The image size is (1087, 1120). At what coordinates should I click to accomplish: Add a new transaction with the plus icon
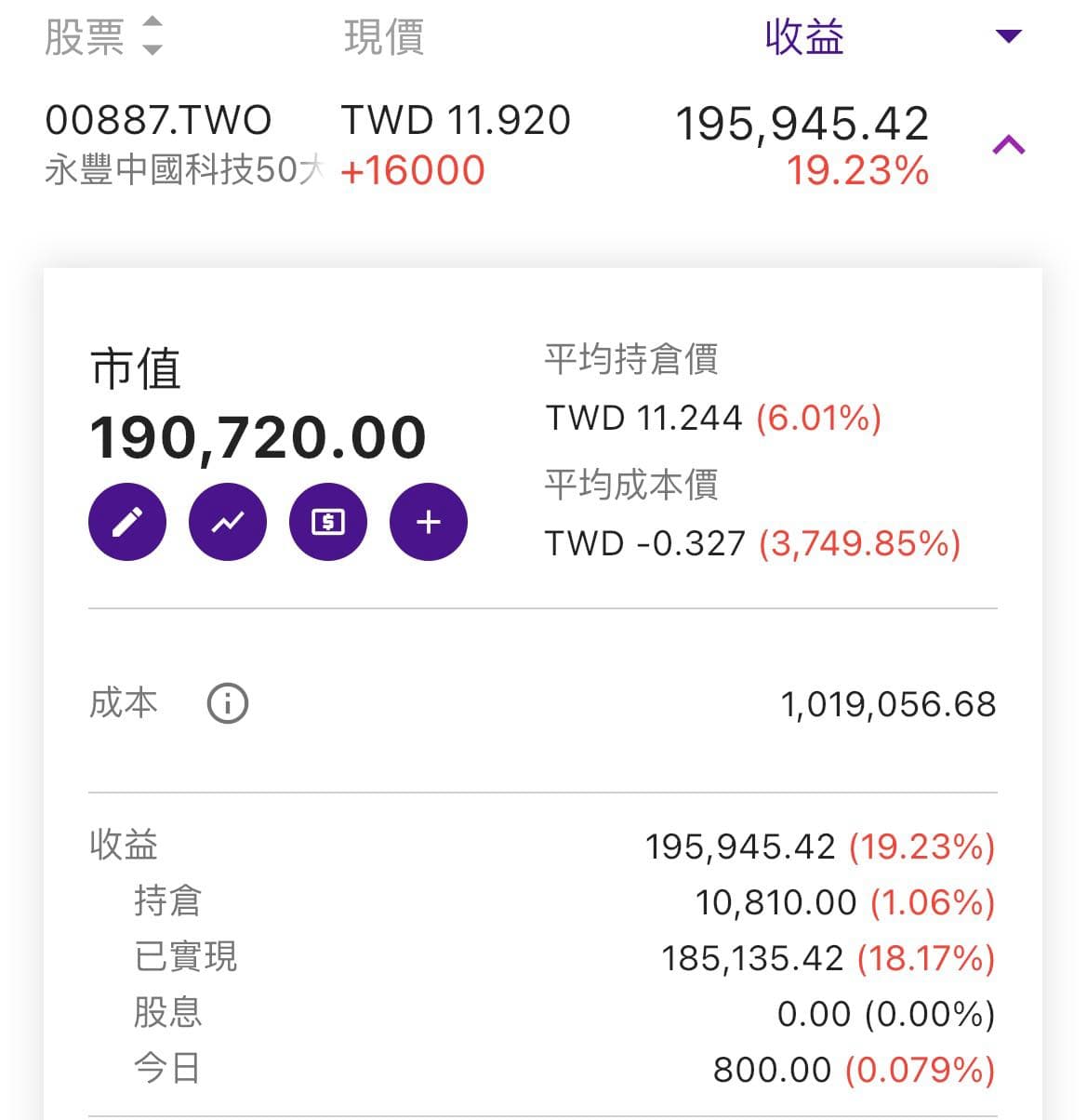pyautogui.click(x=427, y=522)
